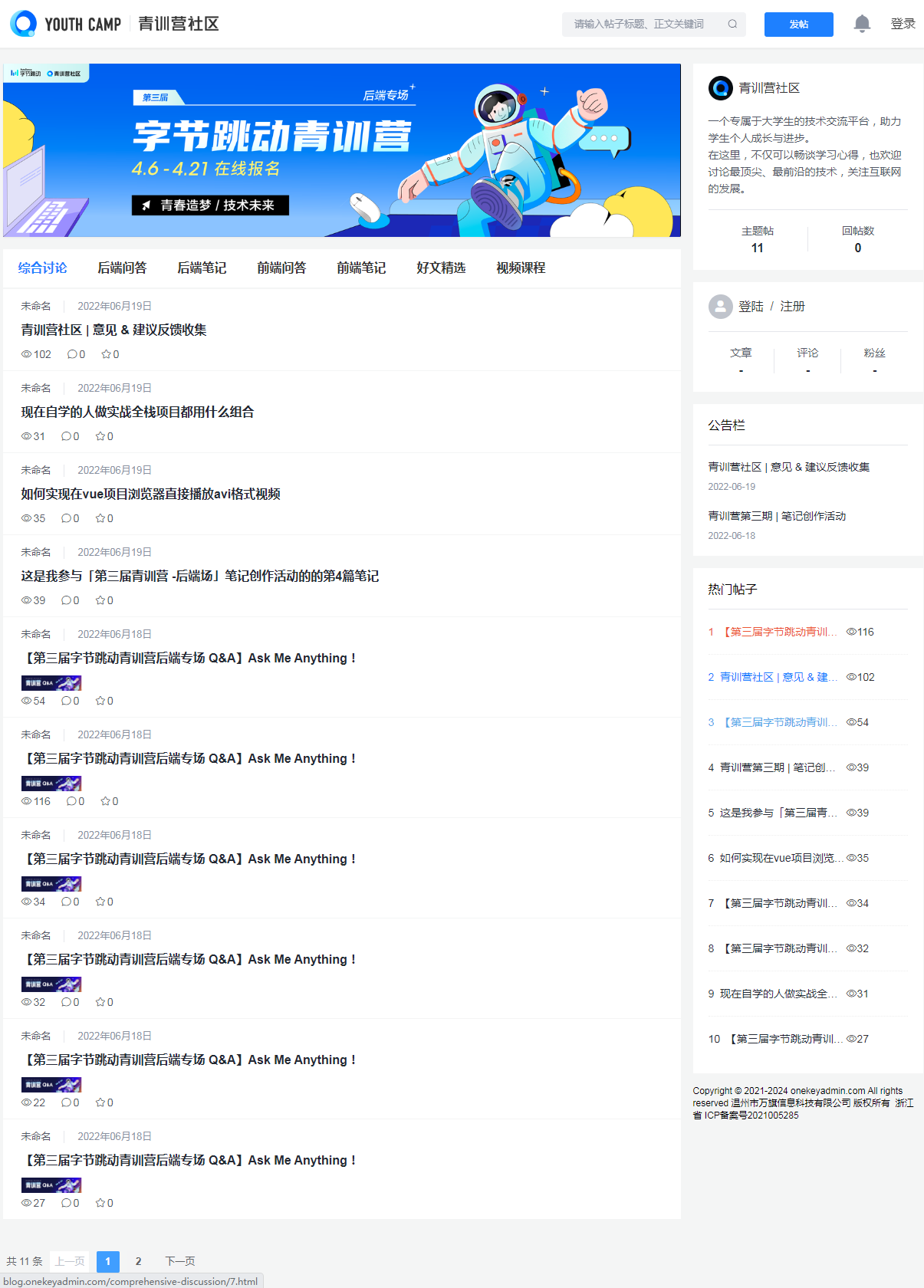
Task: Tap the search magnifier icon
Action: coord(732,24)
